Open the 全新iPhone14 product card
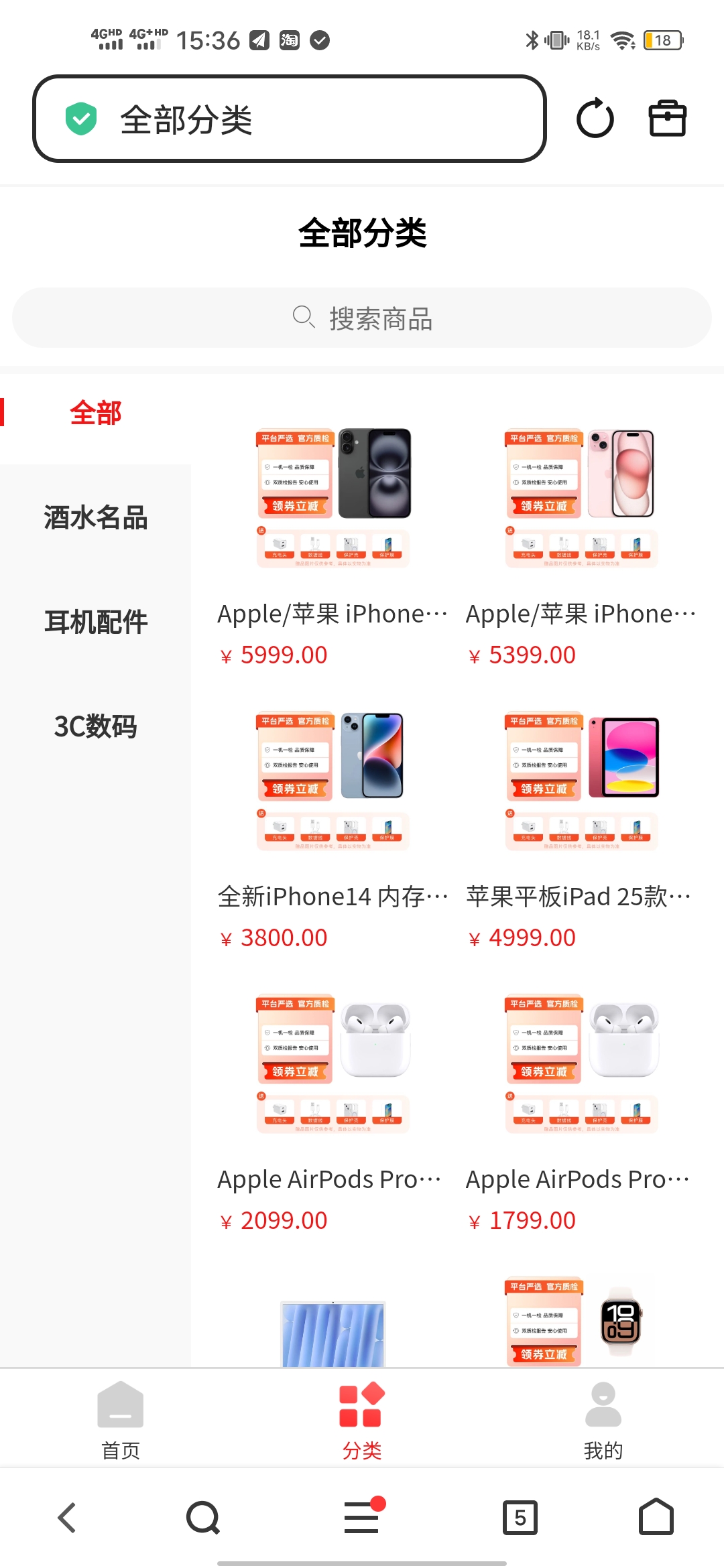This screenshot has height=1568, width=724. (333, 826)
